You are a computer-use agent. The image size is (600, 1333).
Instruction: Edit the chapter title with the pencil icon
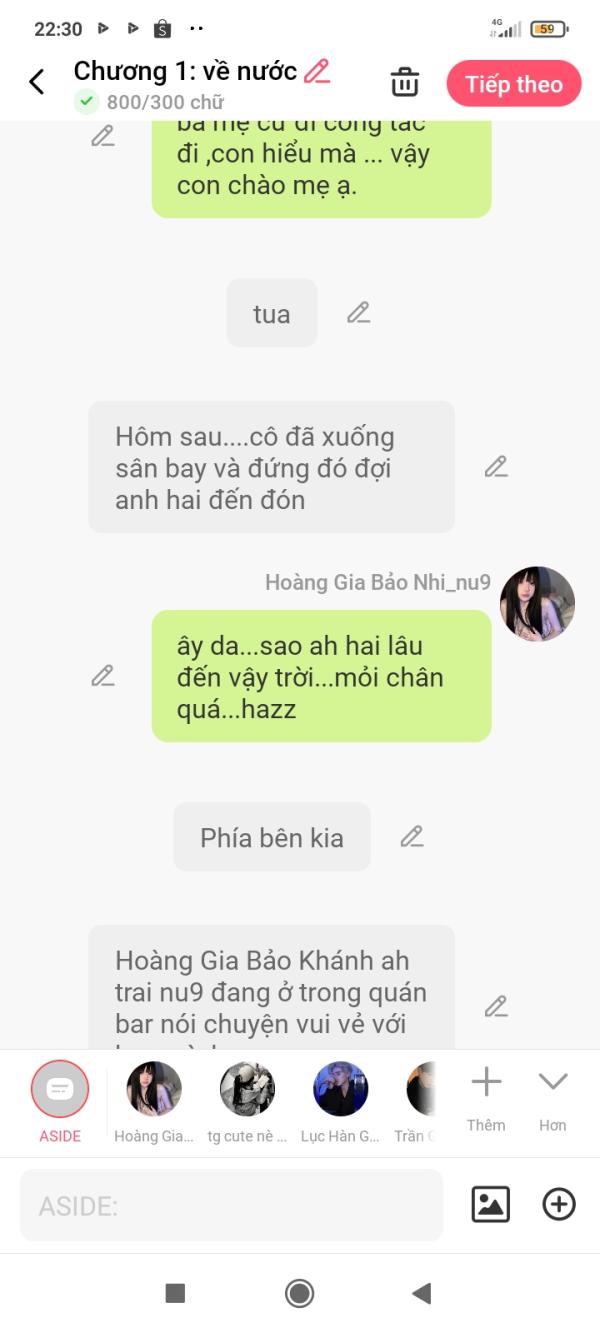pyautogui.click(x=317, y=71)
